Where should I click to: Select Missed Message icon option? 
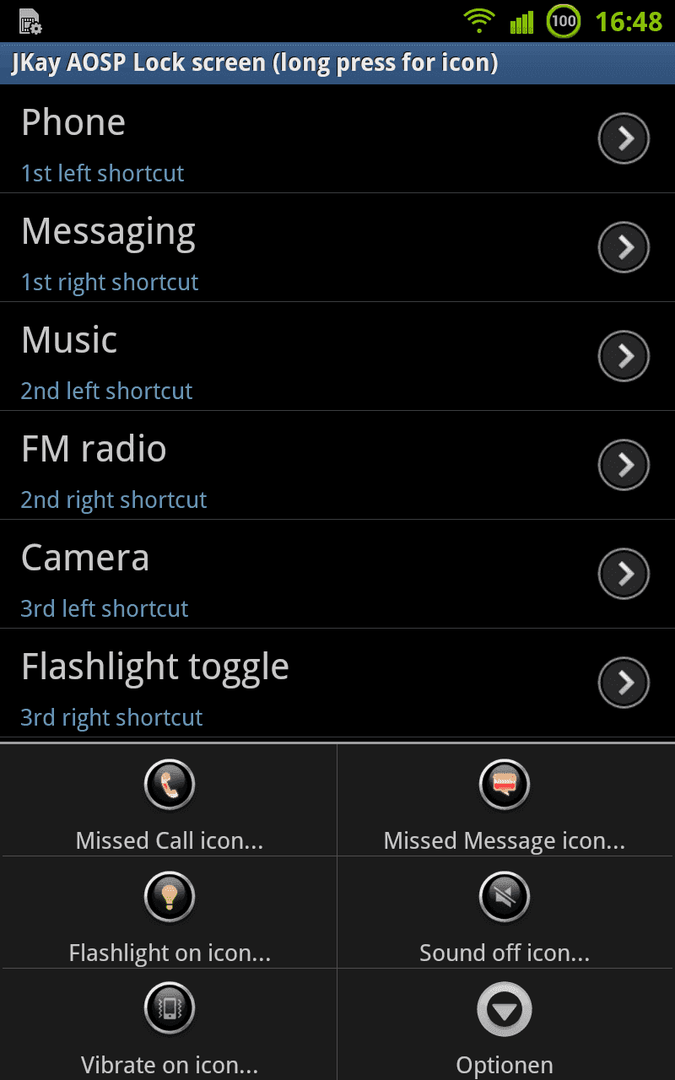click(506, 800)
